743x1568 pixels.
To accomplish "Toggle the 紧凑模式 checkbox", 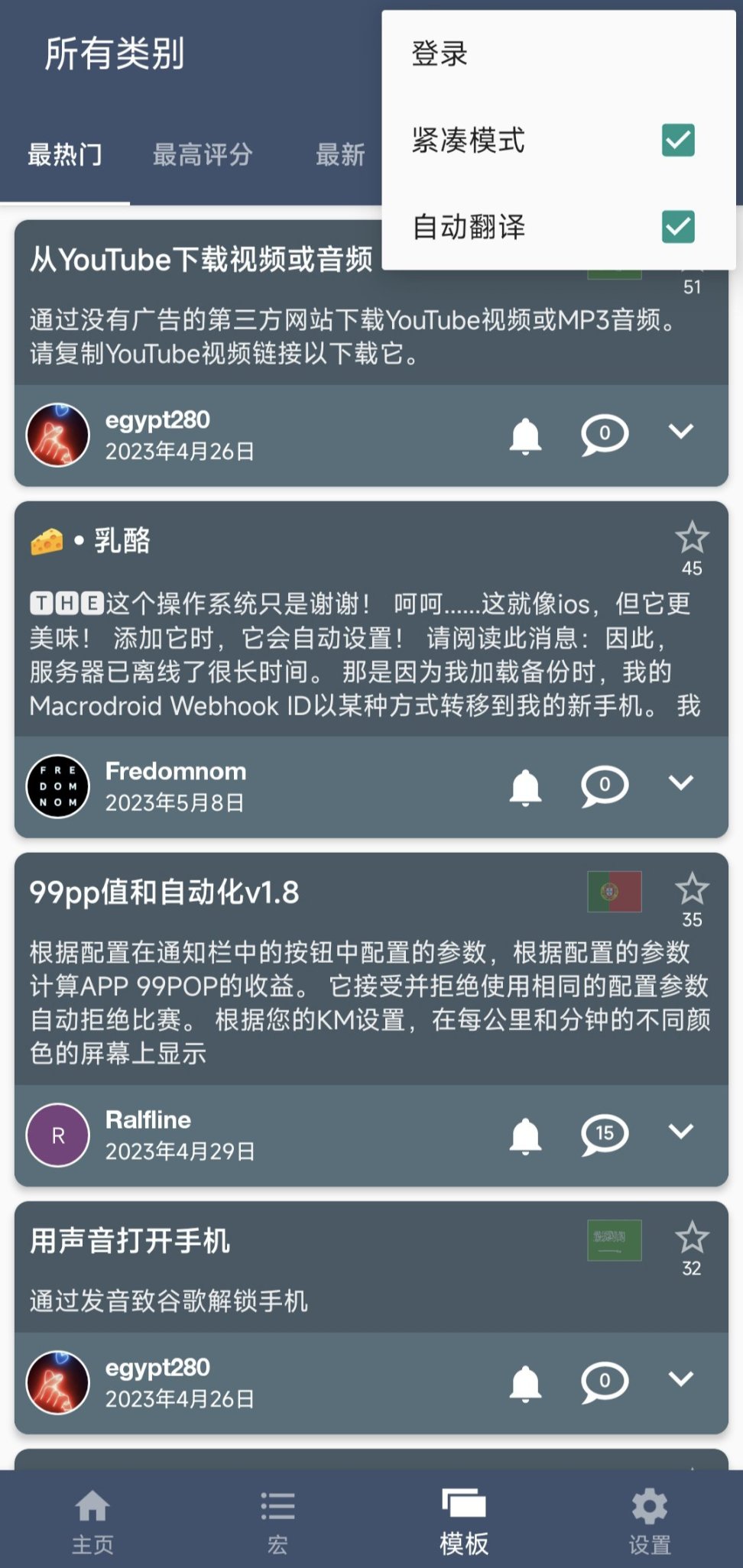I will click(677, 141).
